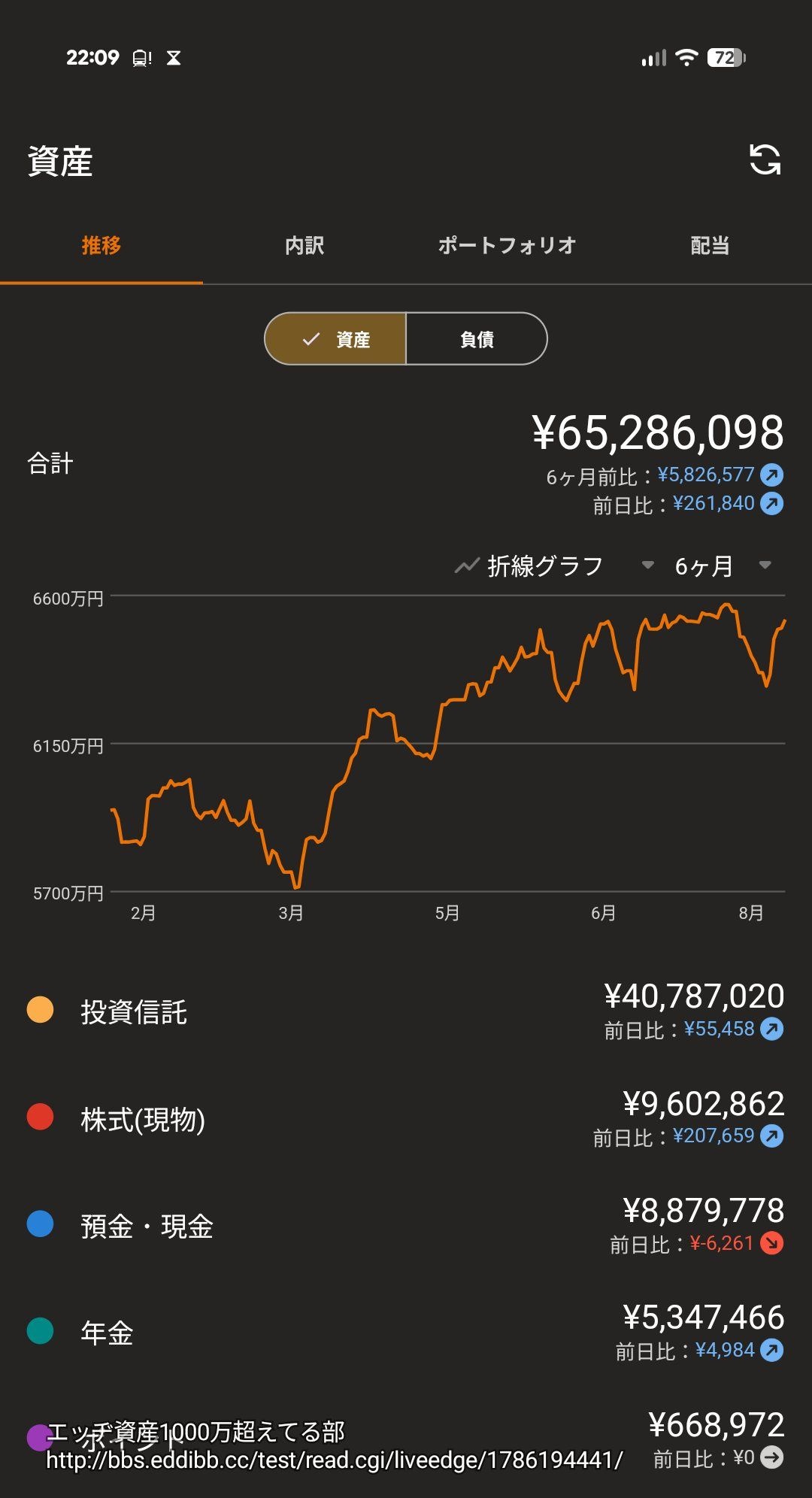Switch to the 内訳 tab

pyautogui.click(x=304, y=246)
